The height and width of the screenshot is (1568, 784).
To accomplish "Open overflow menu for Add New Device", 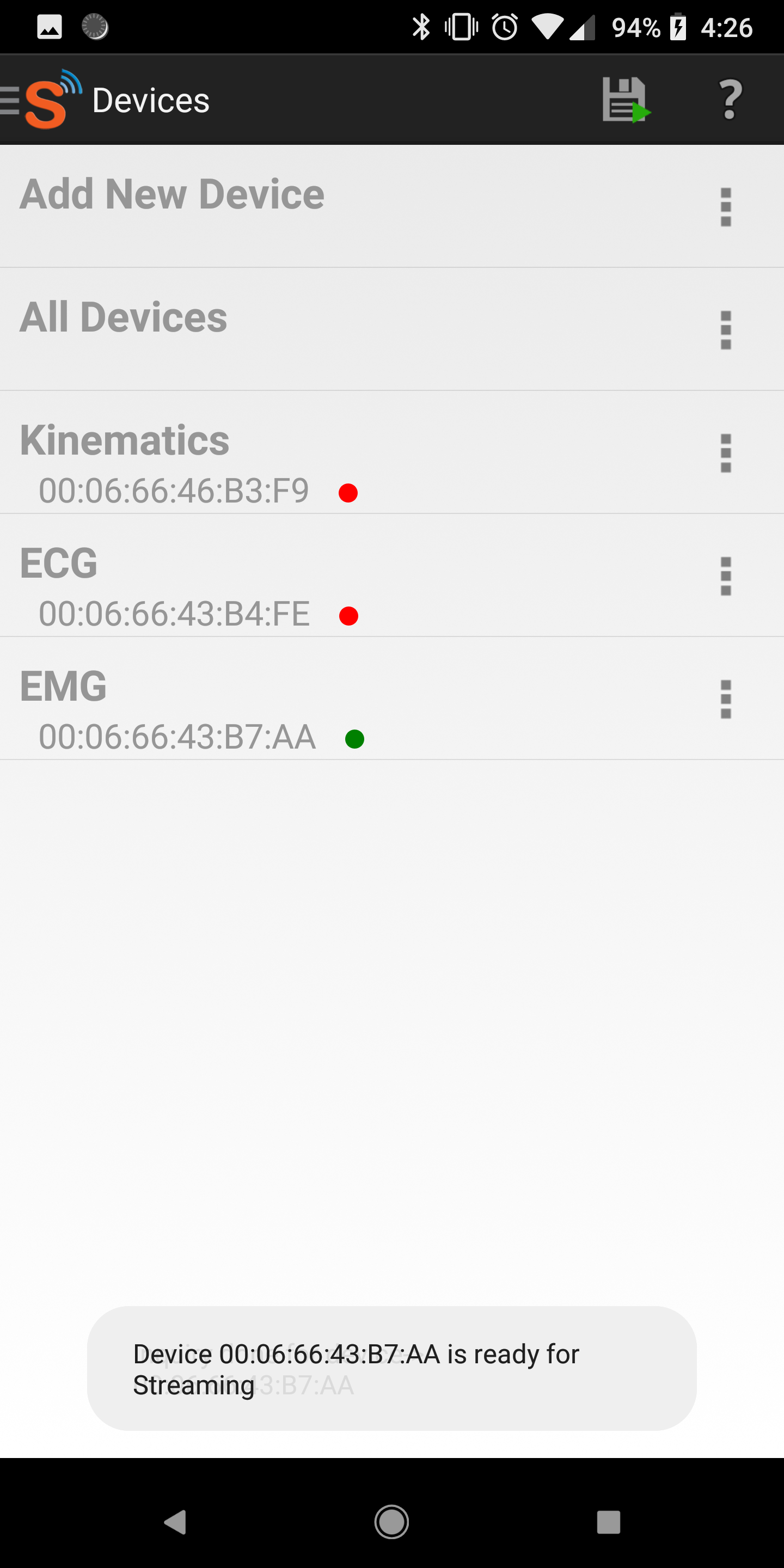I will (726, 207).
